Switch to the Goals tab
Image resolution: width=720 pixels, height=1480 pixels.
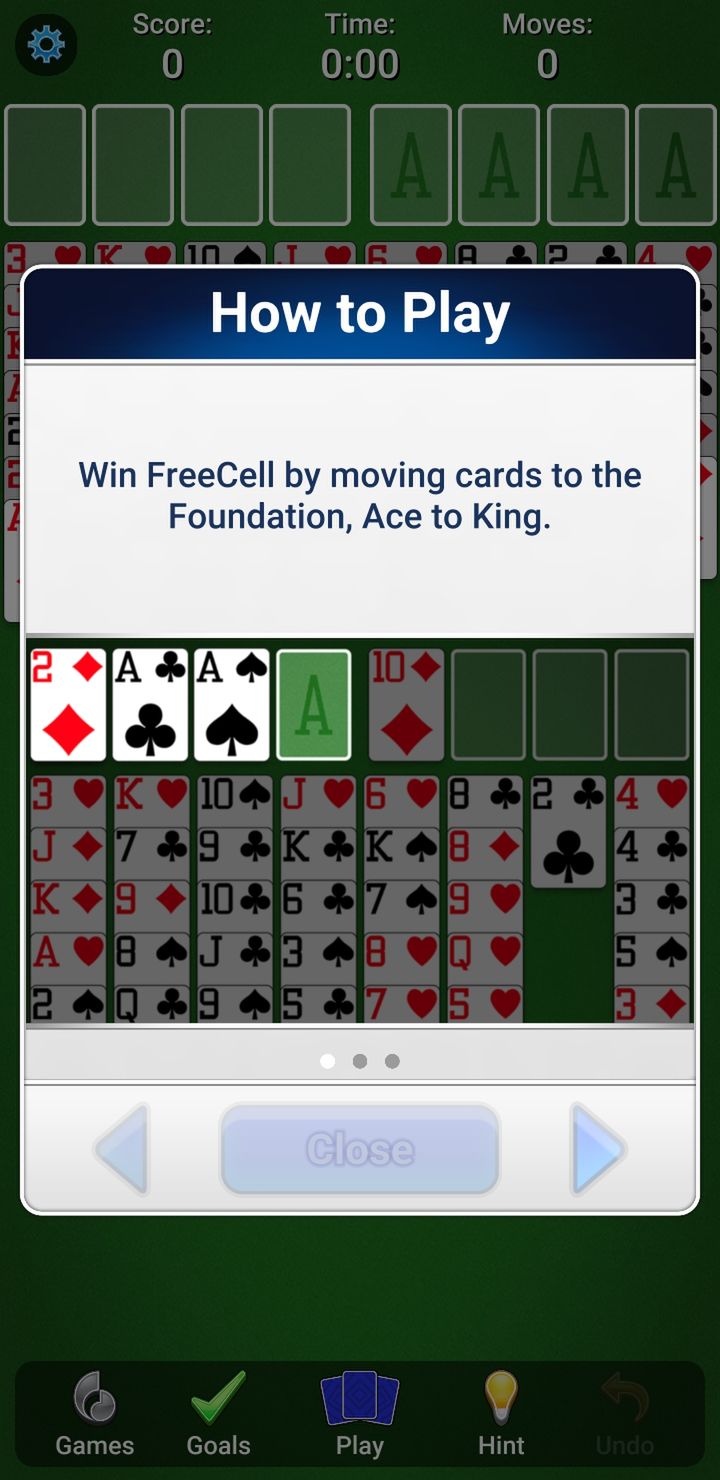218,1416
